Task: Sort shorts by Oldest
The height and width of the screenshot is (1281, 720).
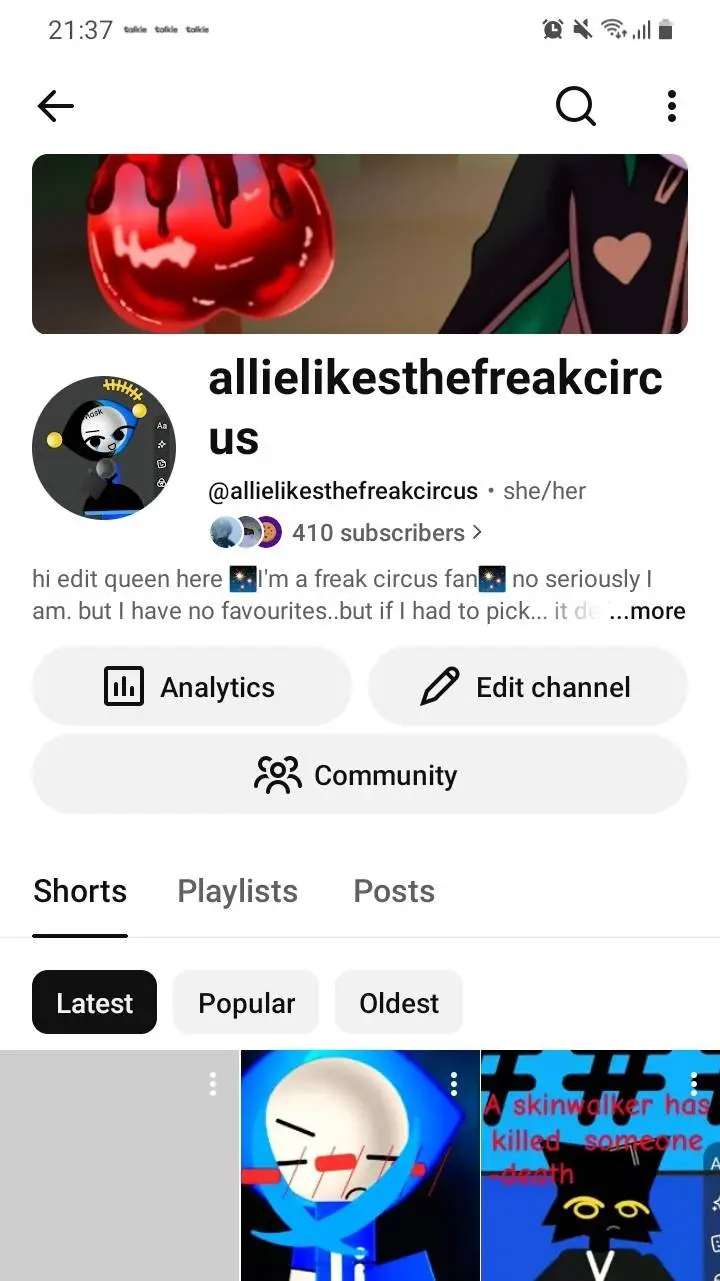Action: coord(399,1003)
